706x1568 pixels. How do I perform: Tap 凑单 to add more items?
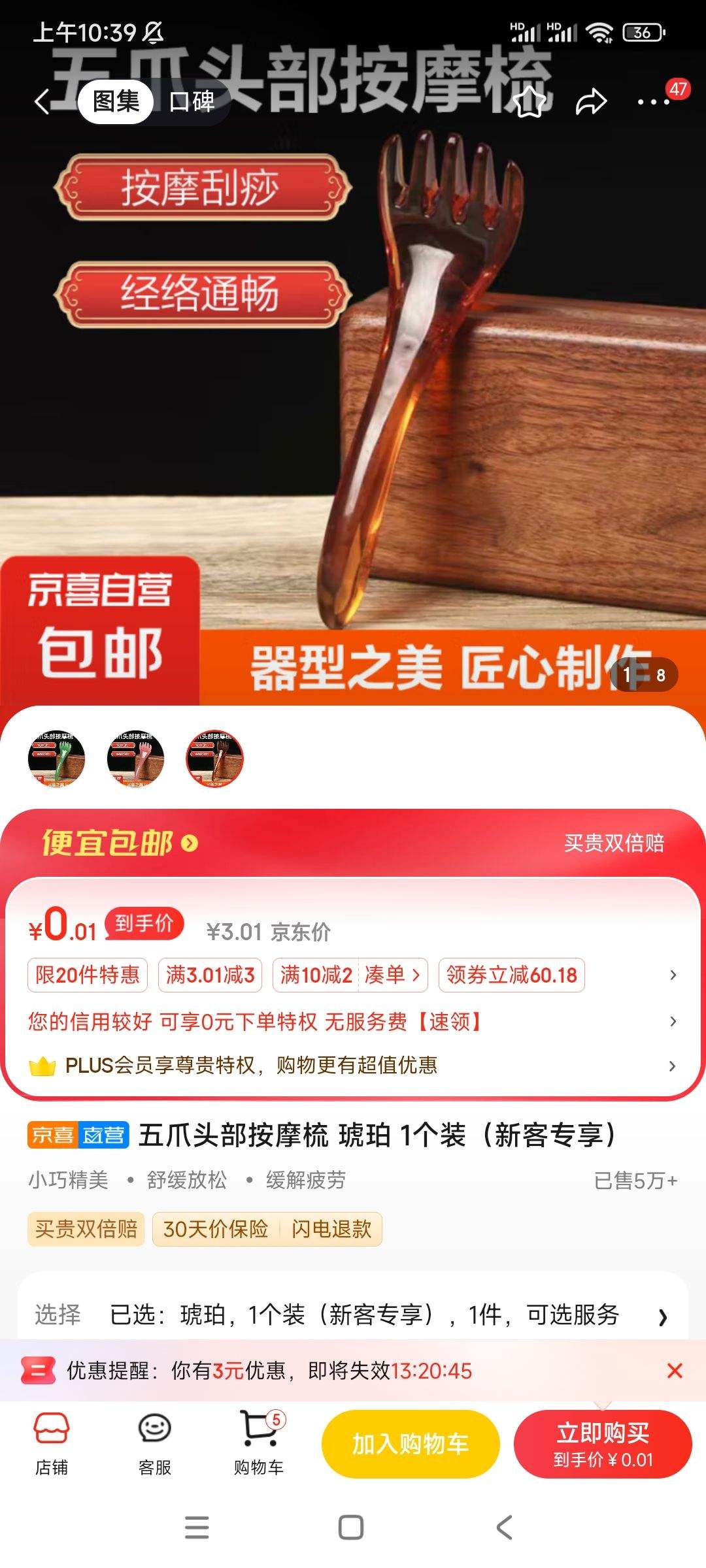(391, 975)
